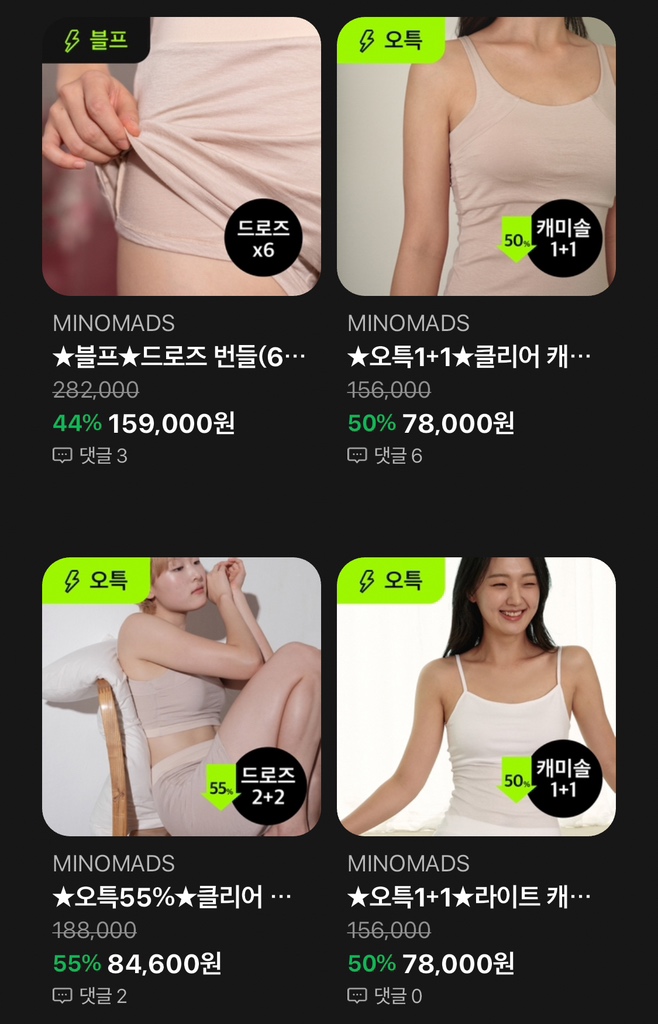
Task: Open the 블프 드로즈 번들 product card
Action: (181, 157)
